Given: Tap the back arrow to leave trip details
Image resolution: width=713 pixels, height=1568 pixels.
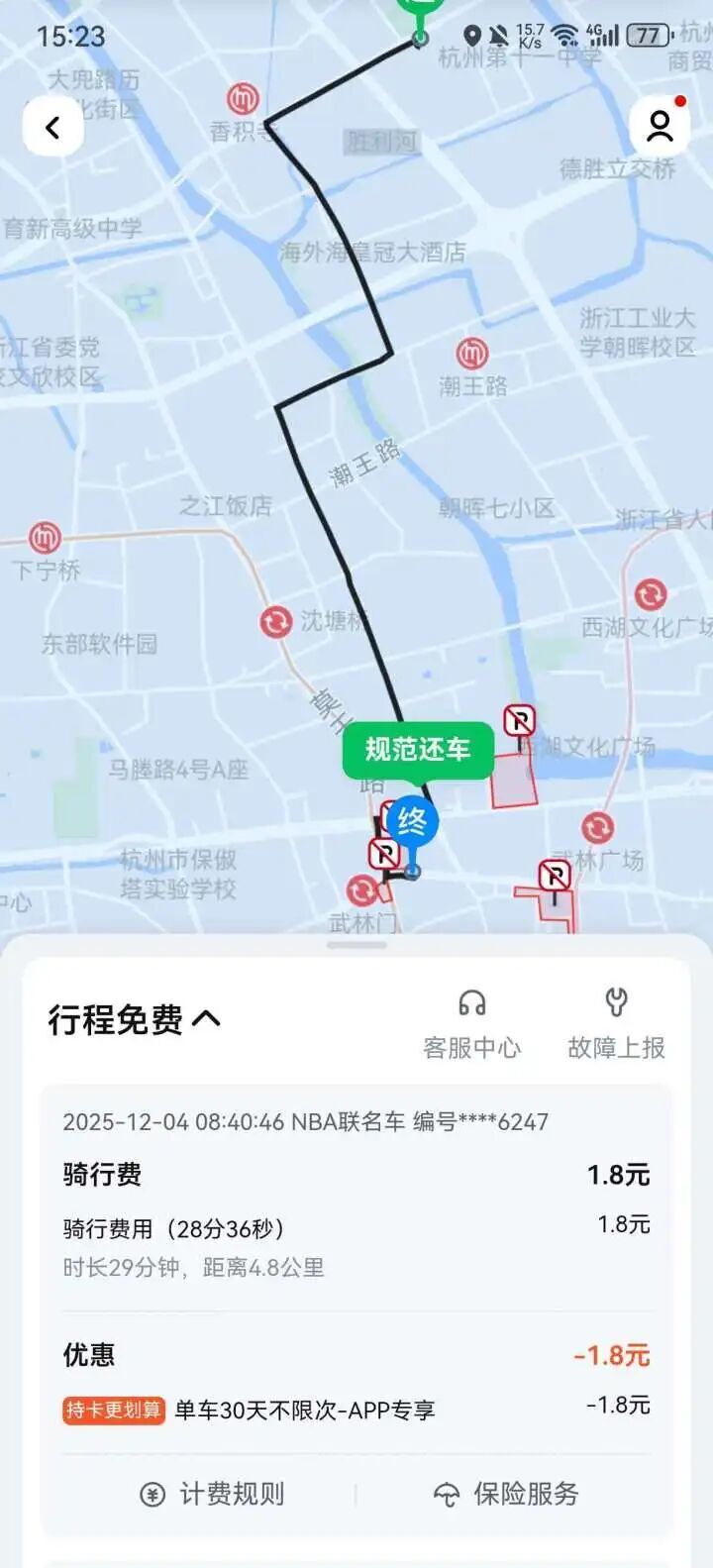Looking at the screenshot, I should click(51, 128).
